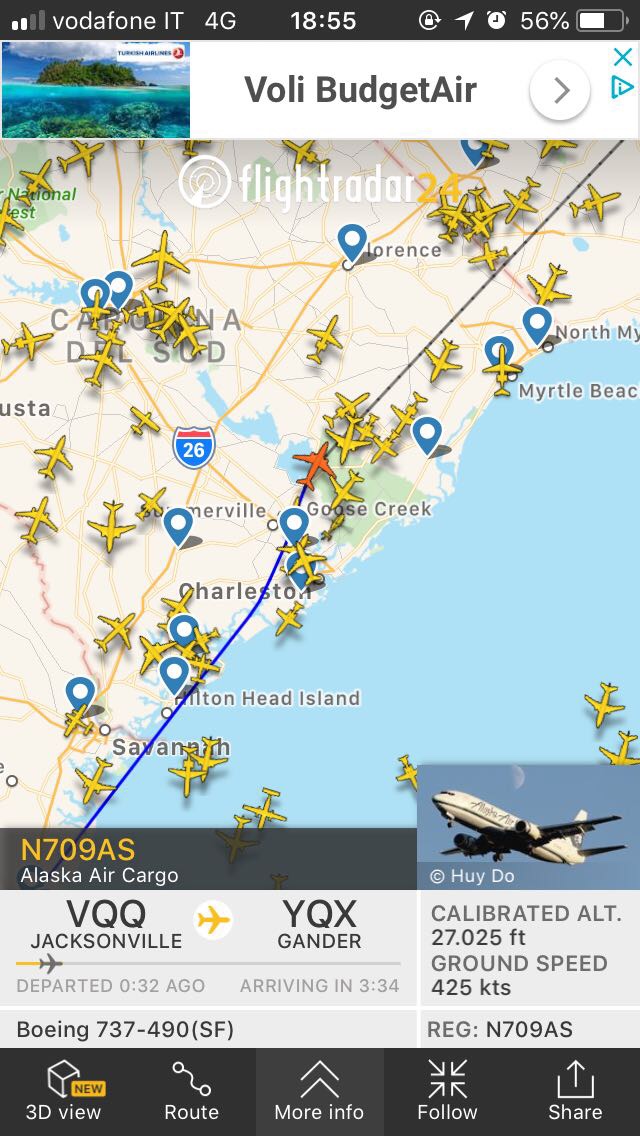Open the Voli BudgetAir ad arrow
The height and width of the screenshot is (1136, 640).
click(x=560, y=91)
